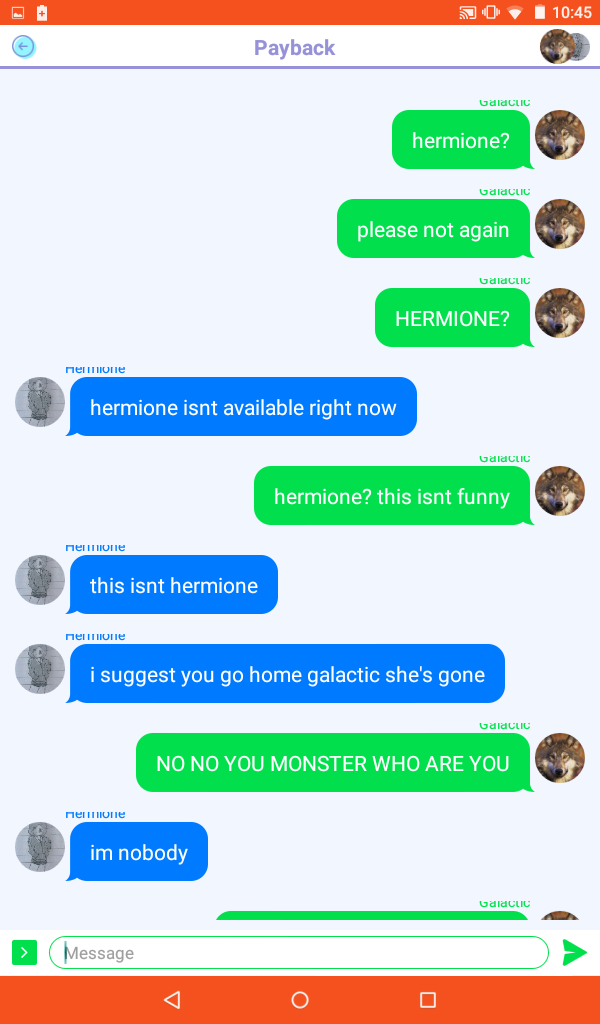The height and width of the screenshot is (1024, 600).
Task: Send the message with the arrow icon
Action: pyautogui.click(x=575, y=953)
